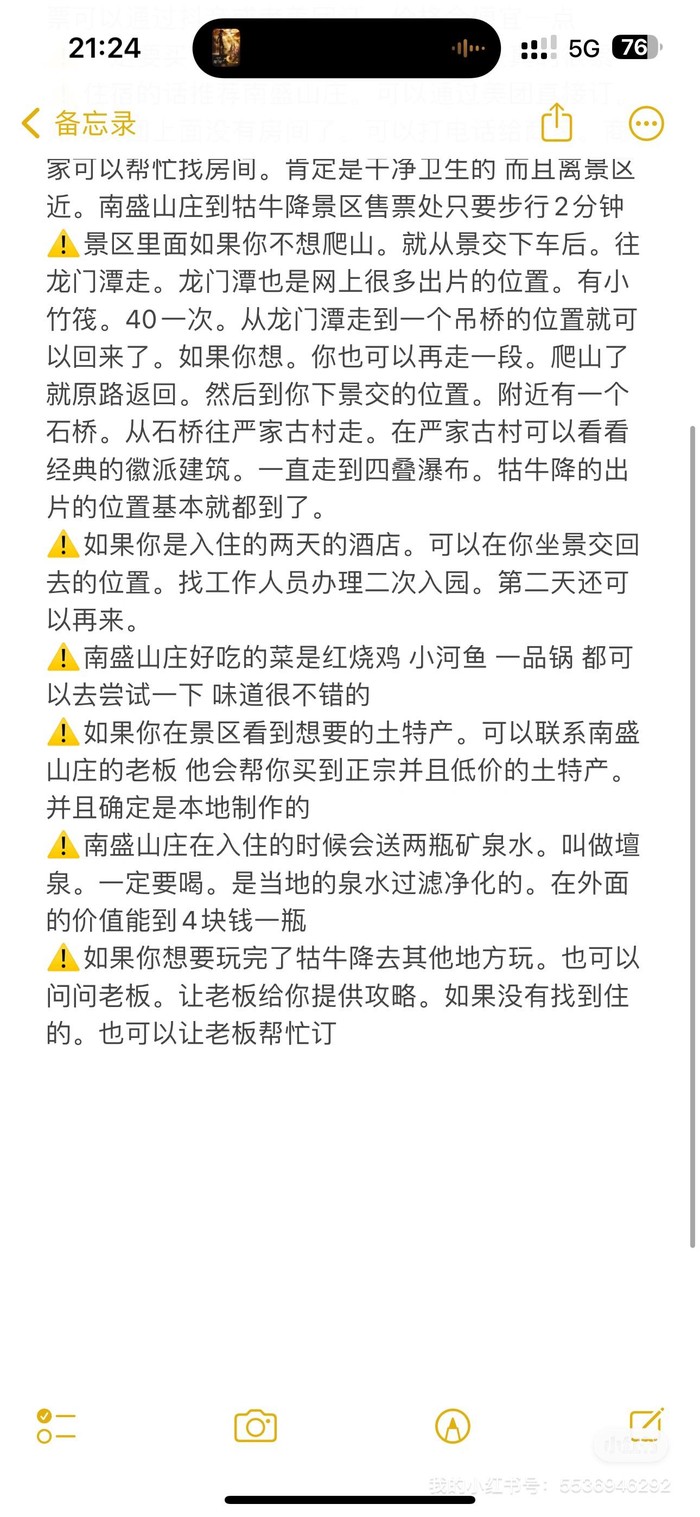700x1517 pixels.
Task: Open the camera attachment option
Action: pos(255,1425)
